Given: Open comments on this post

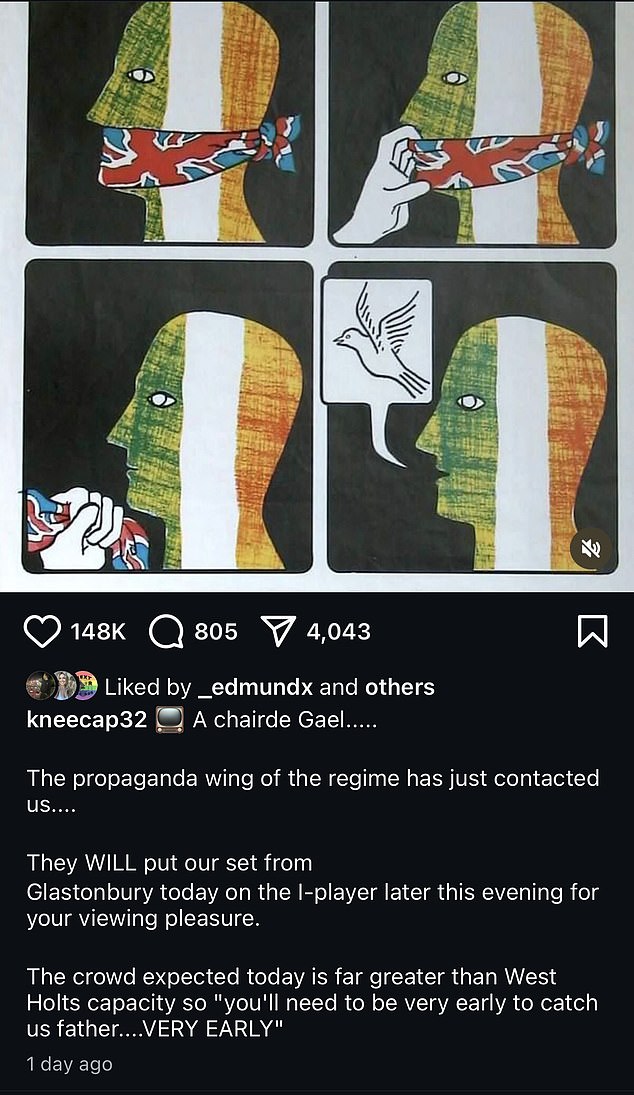Looking at the screenshot, I should tap(167, 631).
